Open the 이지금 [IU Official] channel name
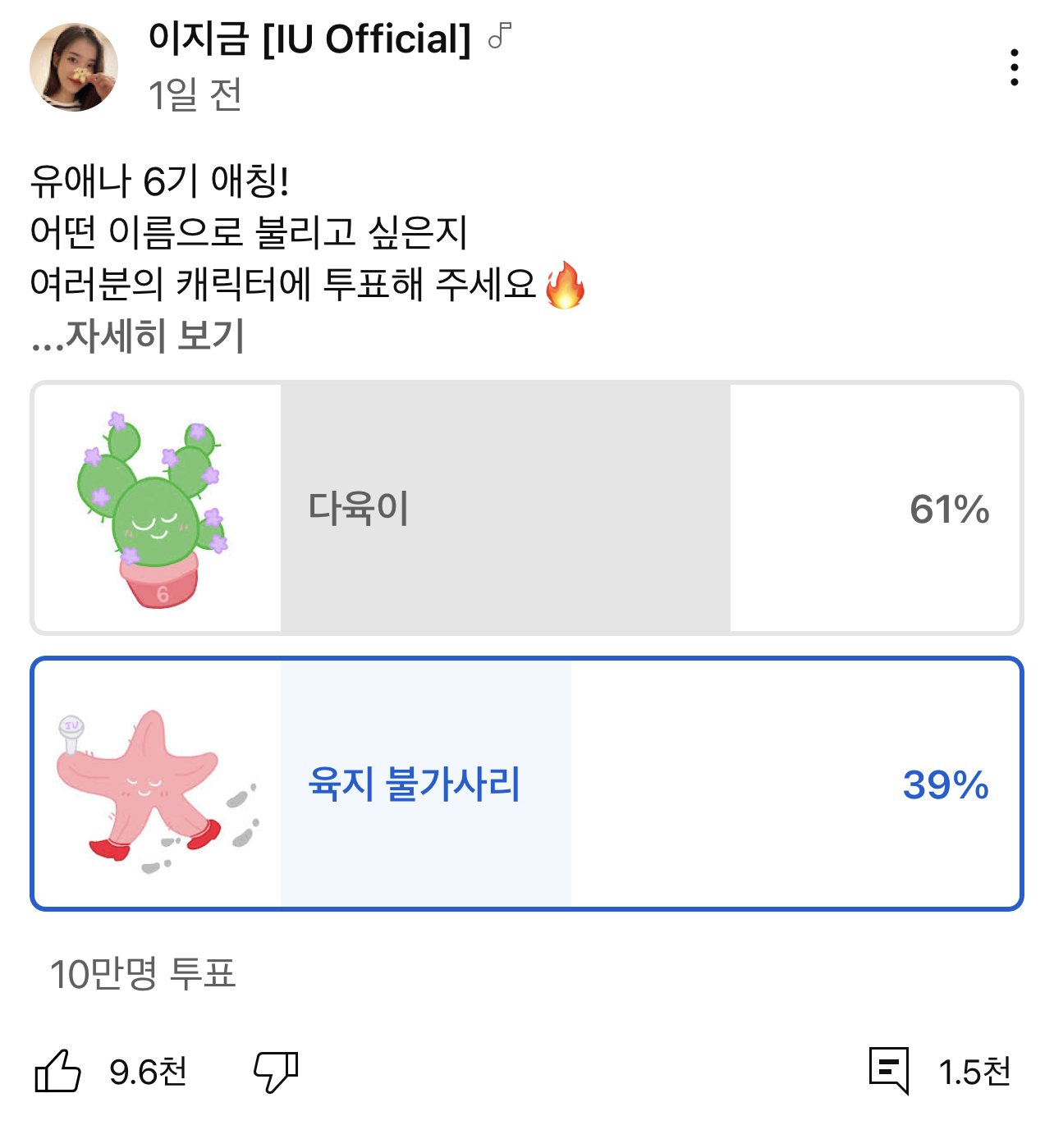 (x=308, y=37)
